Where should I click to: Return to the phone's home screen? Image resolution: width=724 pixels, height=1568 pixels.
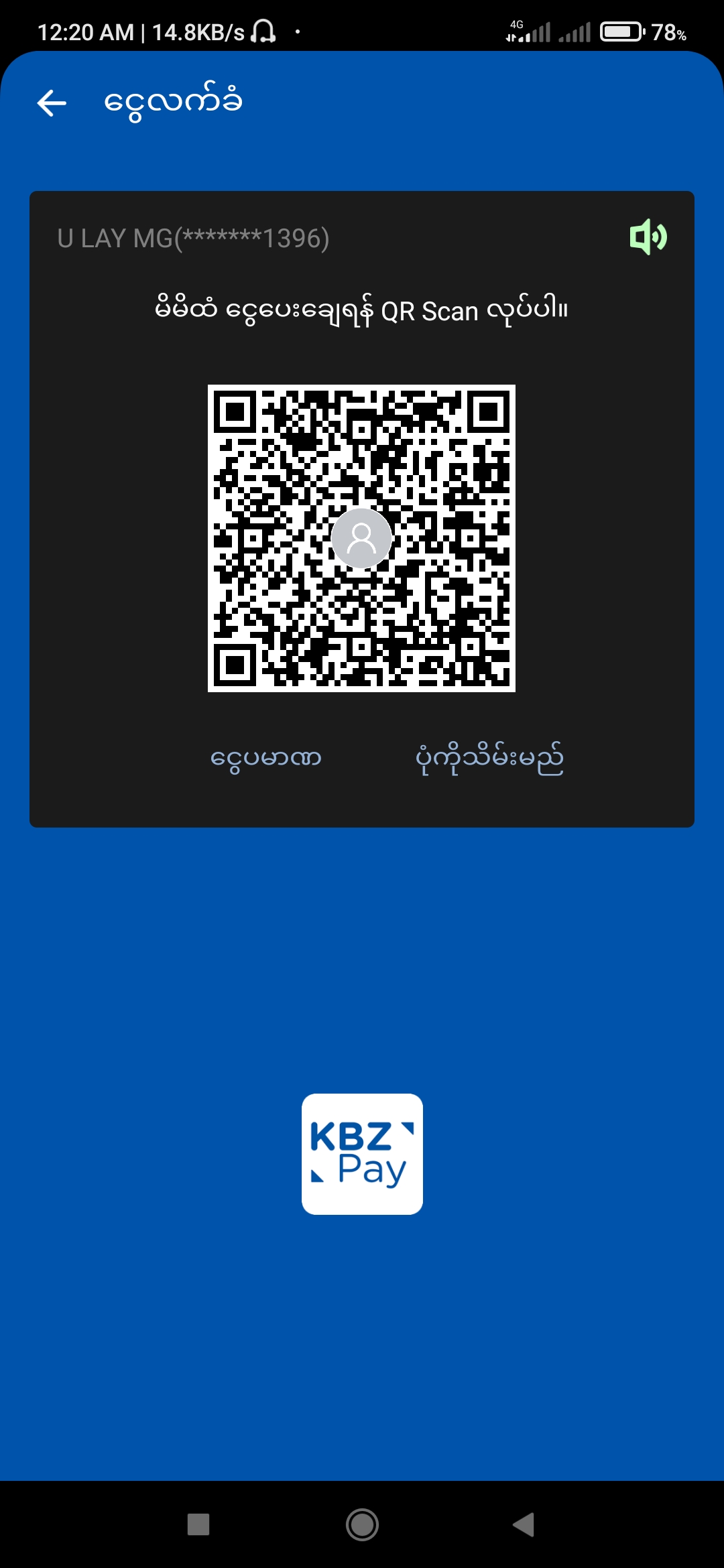[x=362, y=1524]
